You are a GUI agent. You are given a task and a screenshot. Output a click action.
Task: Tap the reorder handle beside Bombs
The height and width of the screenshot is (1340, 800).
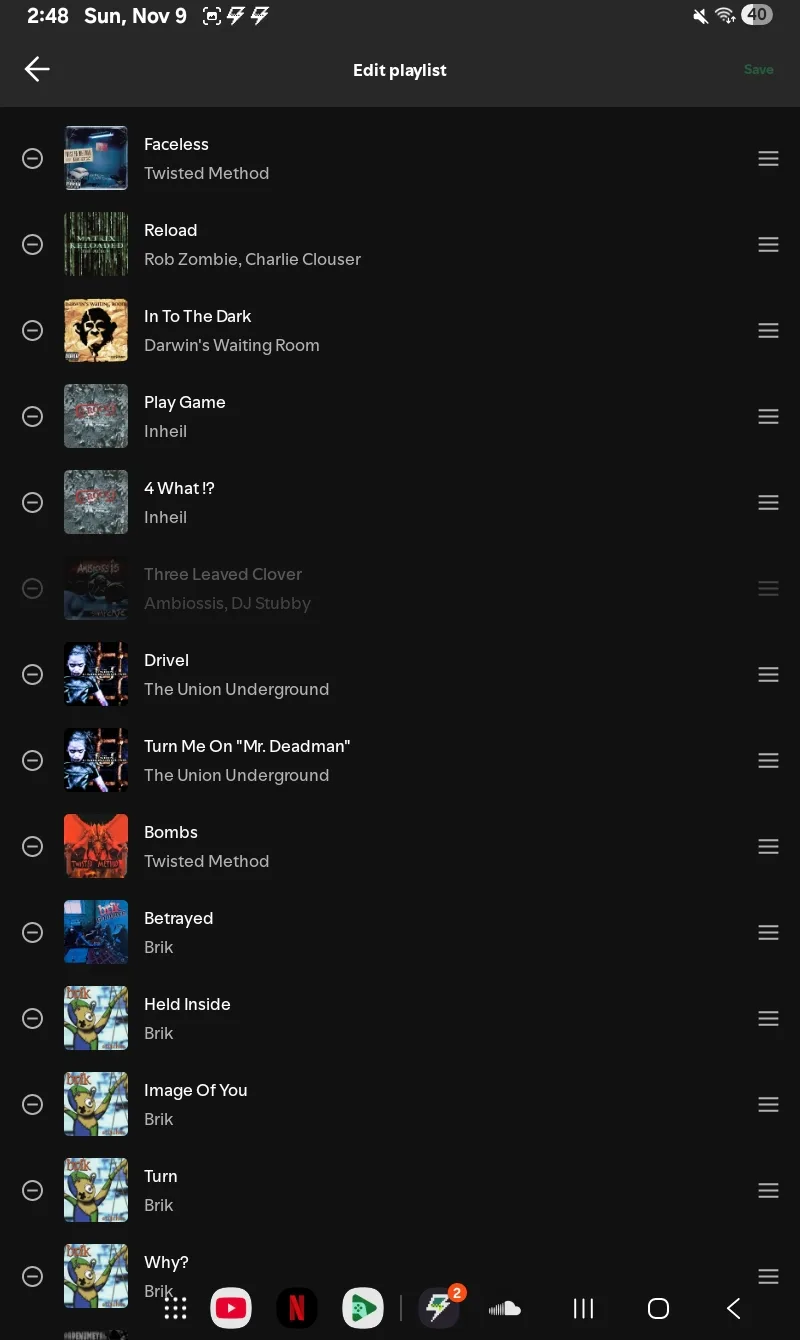click(x=768, y=846)
